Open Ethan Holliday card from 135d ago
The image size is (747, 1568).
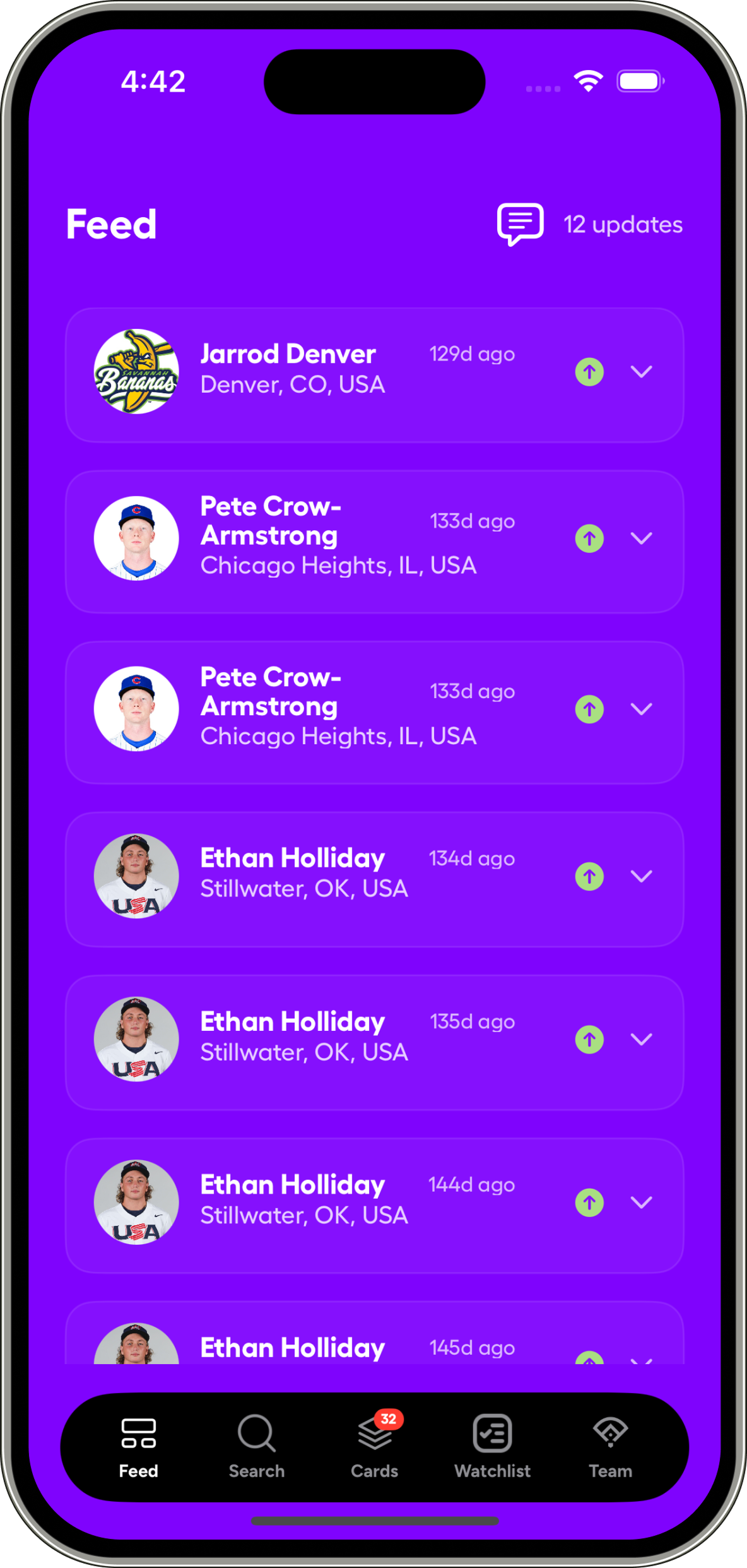(x=315, y=1039)
